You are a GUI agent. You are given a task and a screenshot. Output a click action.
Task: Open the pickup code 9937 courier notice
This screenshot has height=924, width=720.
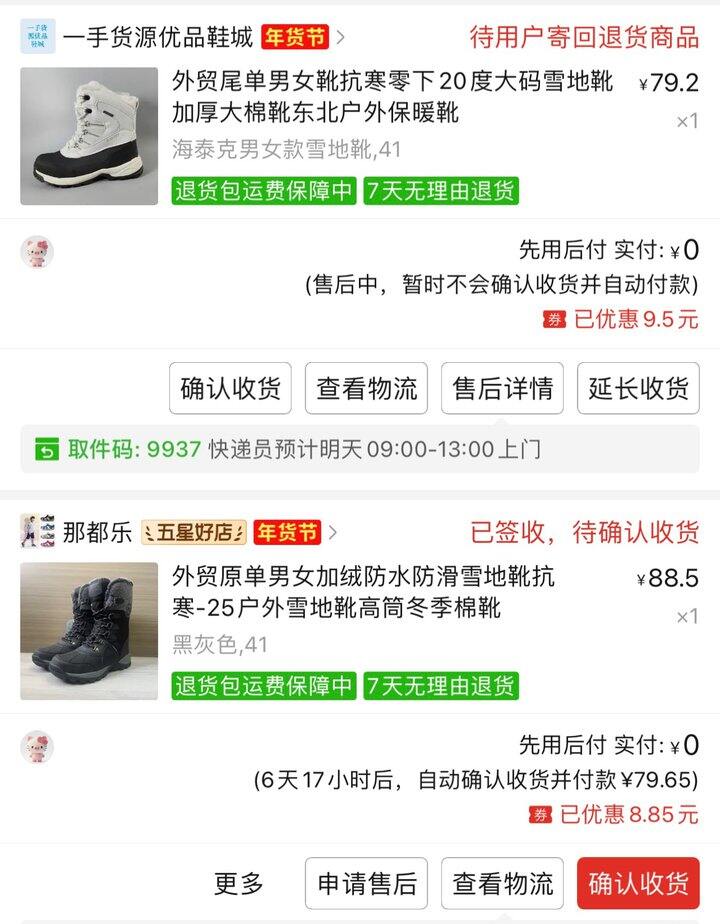[x=360, y=449]
